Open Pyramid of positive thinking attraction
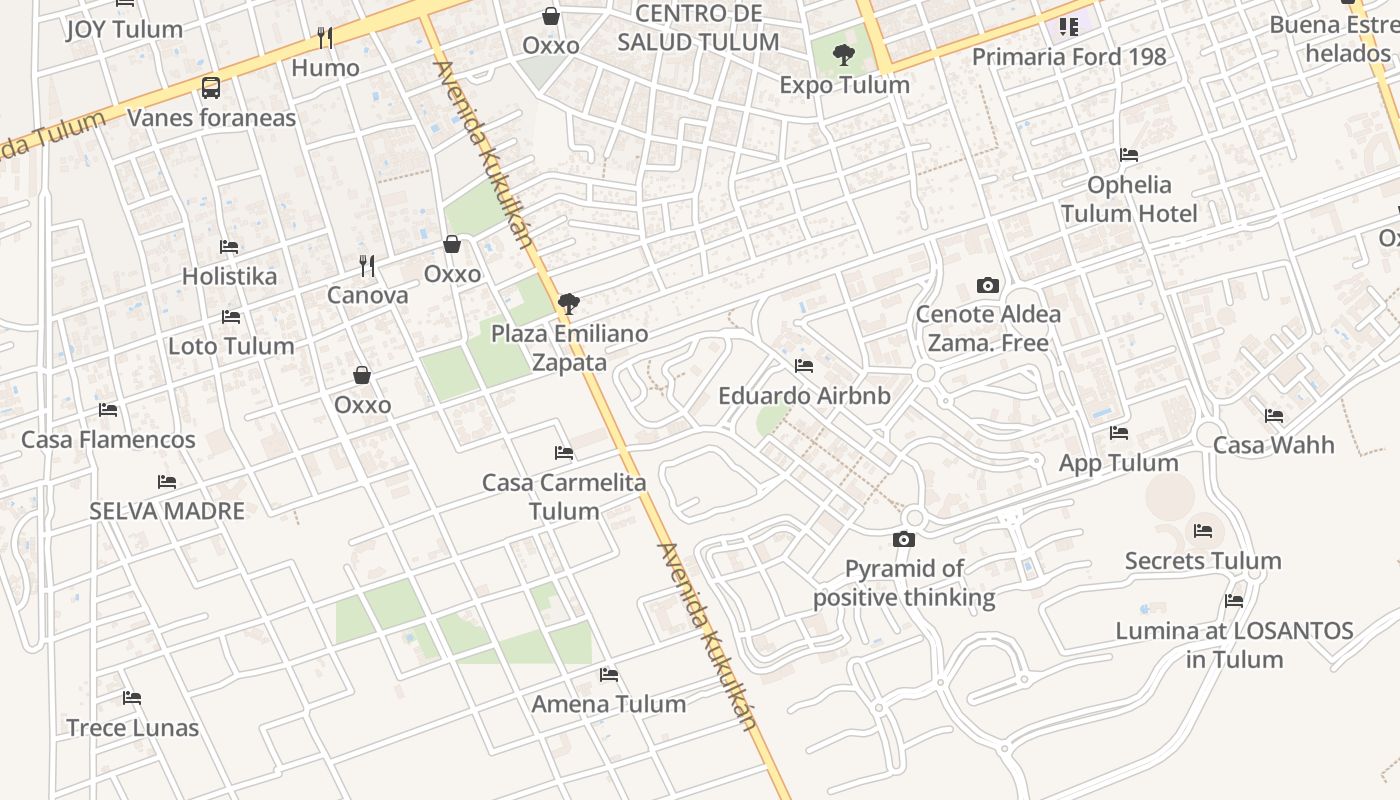The width and height of the screenshot is (1400, 800). 904,540
